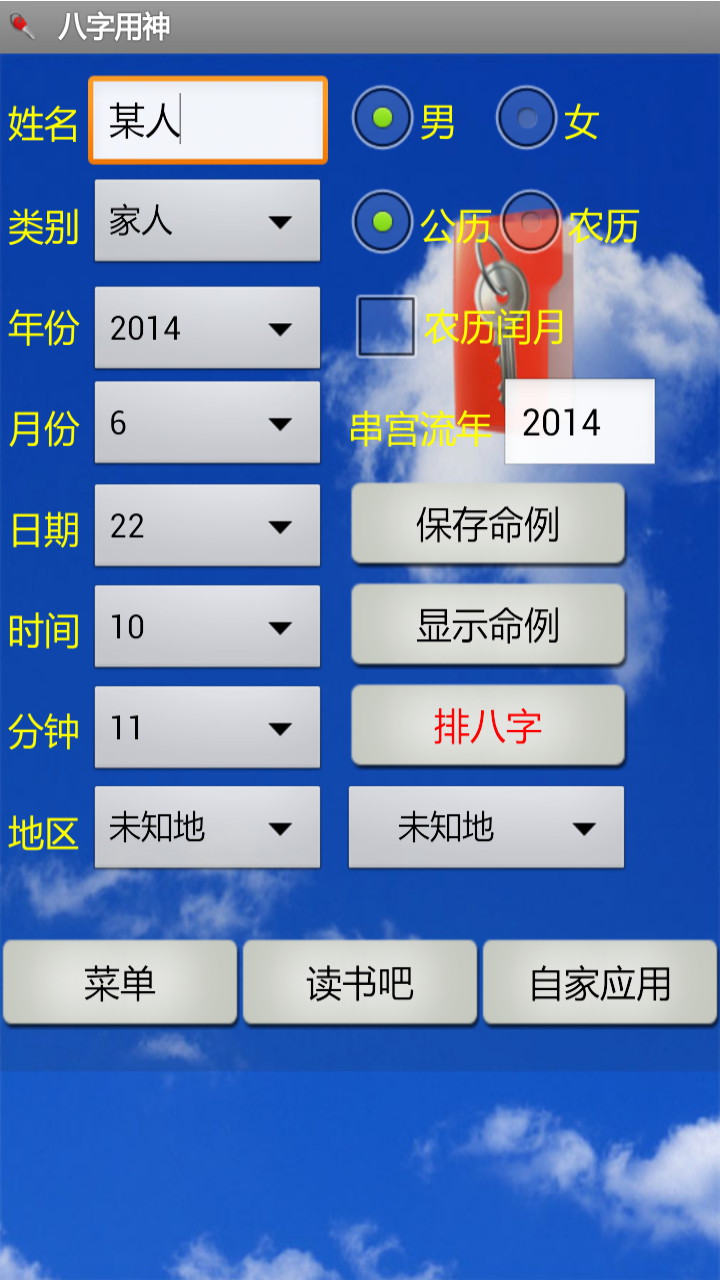The image size is (720, 1280).
Task: Tap the 保存命例 button
Action: (x=488, y=524)
